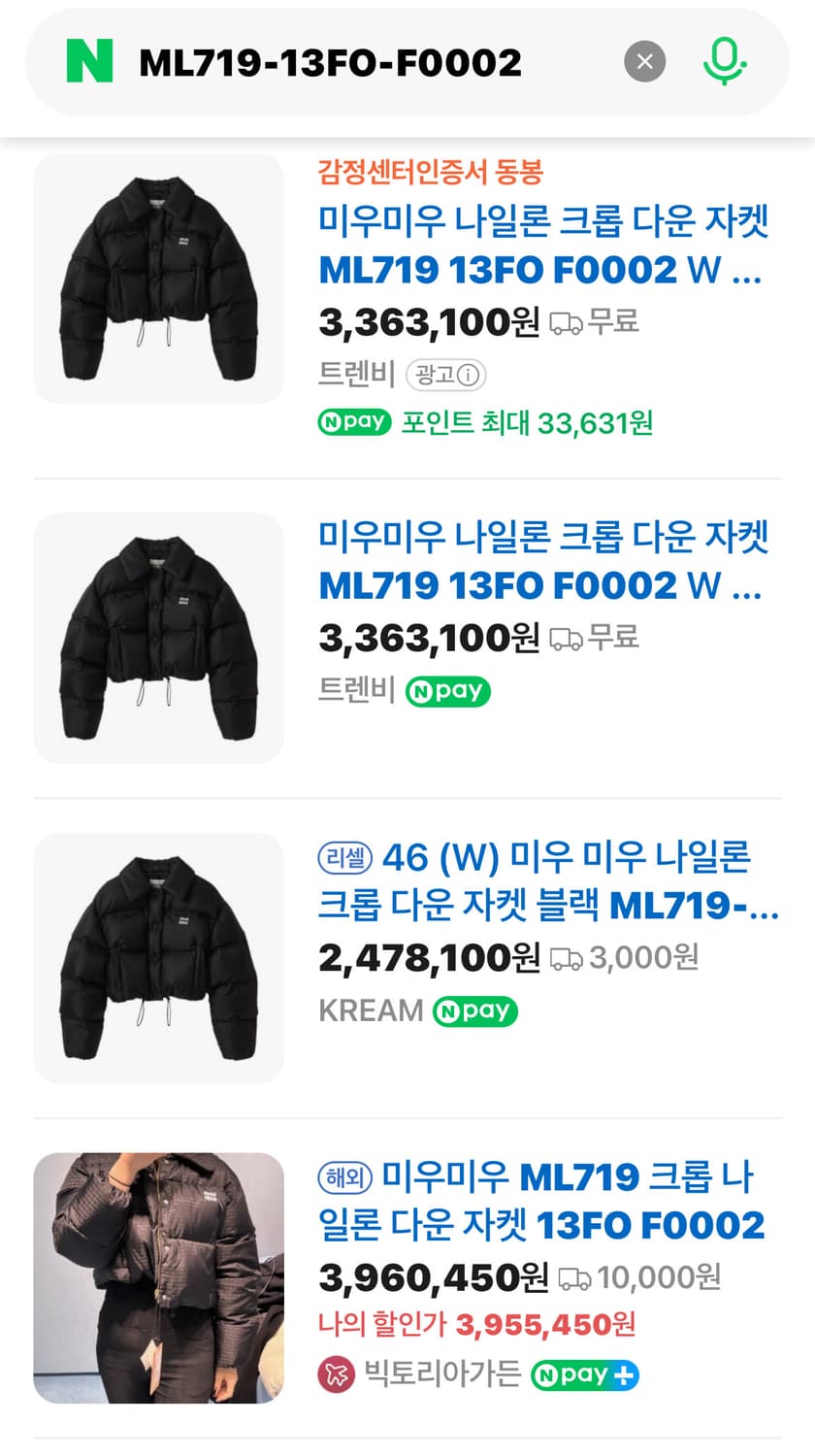Screen dimensions: 815x1456
Task: Tap the 트렌비 seller name on the second listing
Action: pyautogui.click(x=352, y=691)
